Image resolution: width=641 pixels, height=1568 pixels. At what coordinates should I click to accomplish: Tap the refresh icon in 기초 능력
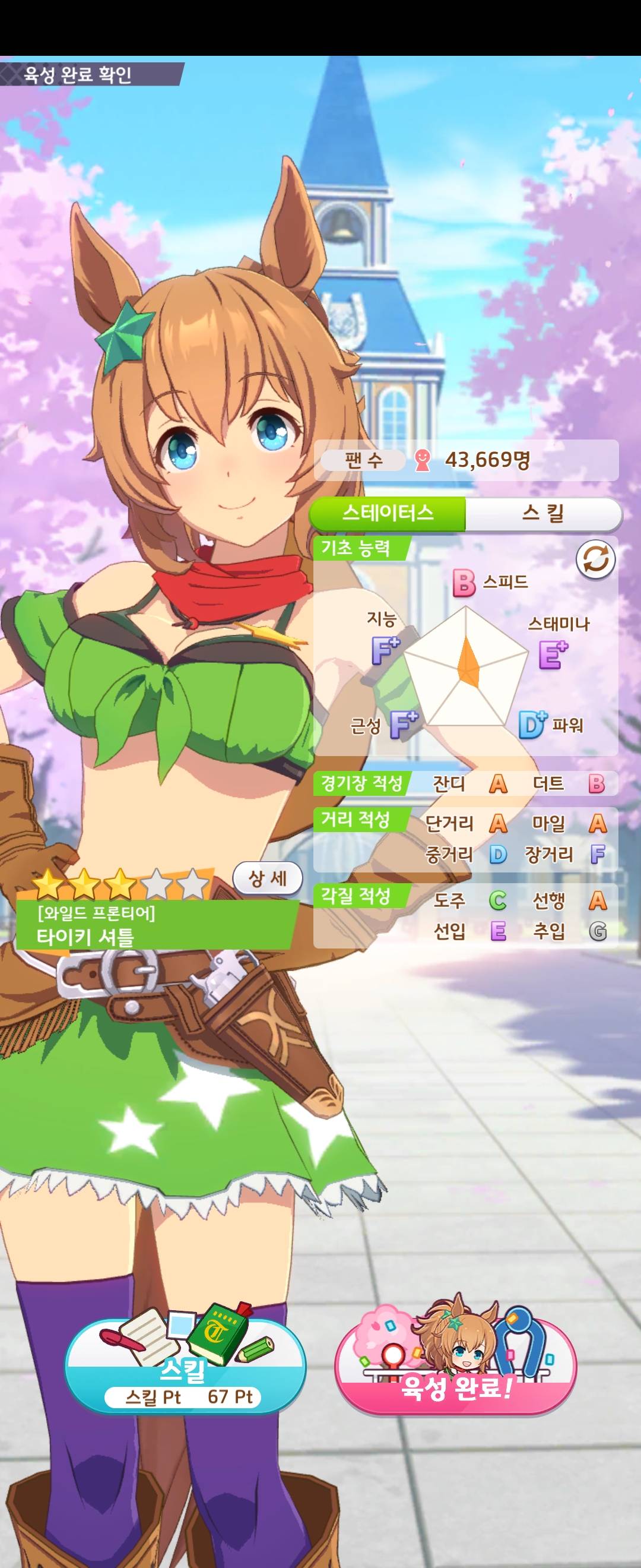coord(595,559)
